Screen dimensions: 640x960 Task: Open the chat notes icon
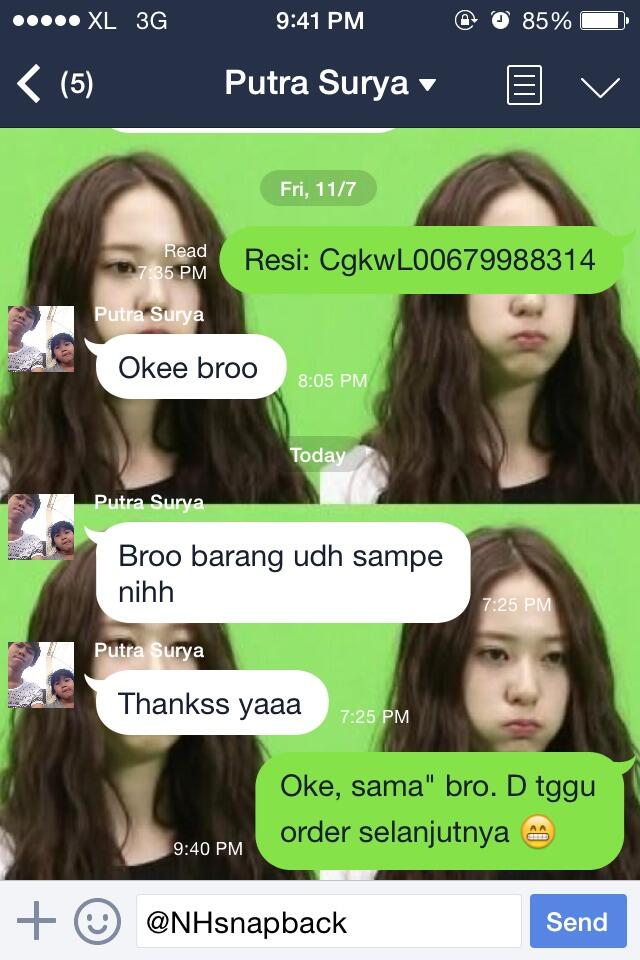(524, 85)
